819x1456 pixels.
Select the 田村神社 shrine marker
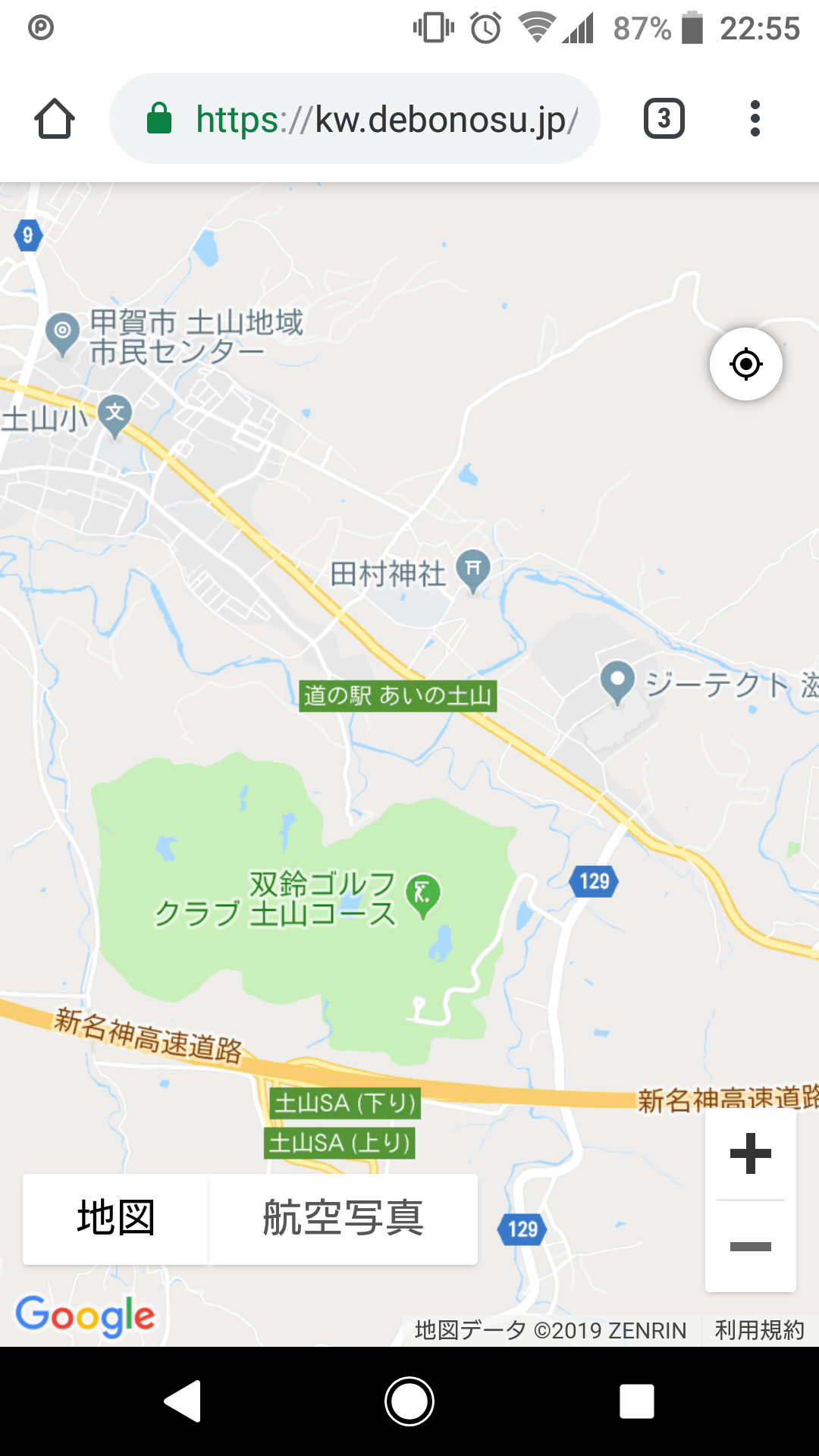[473, 569]
